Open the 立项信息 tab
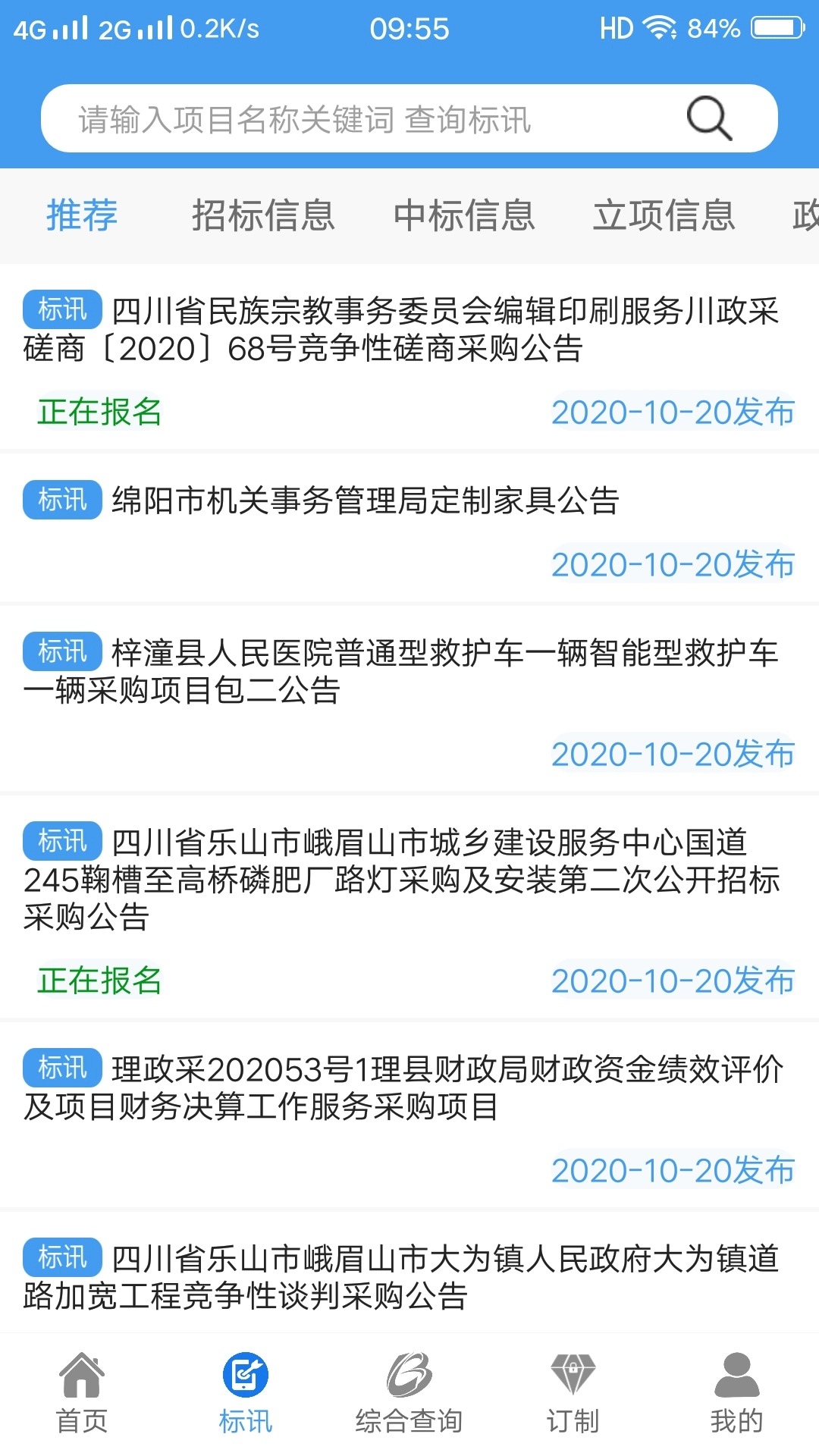 664,216
